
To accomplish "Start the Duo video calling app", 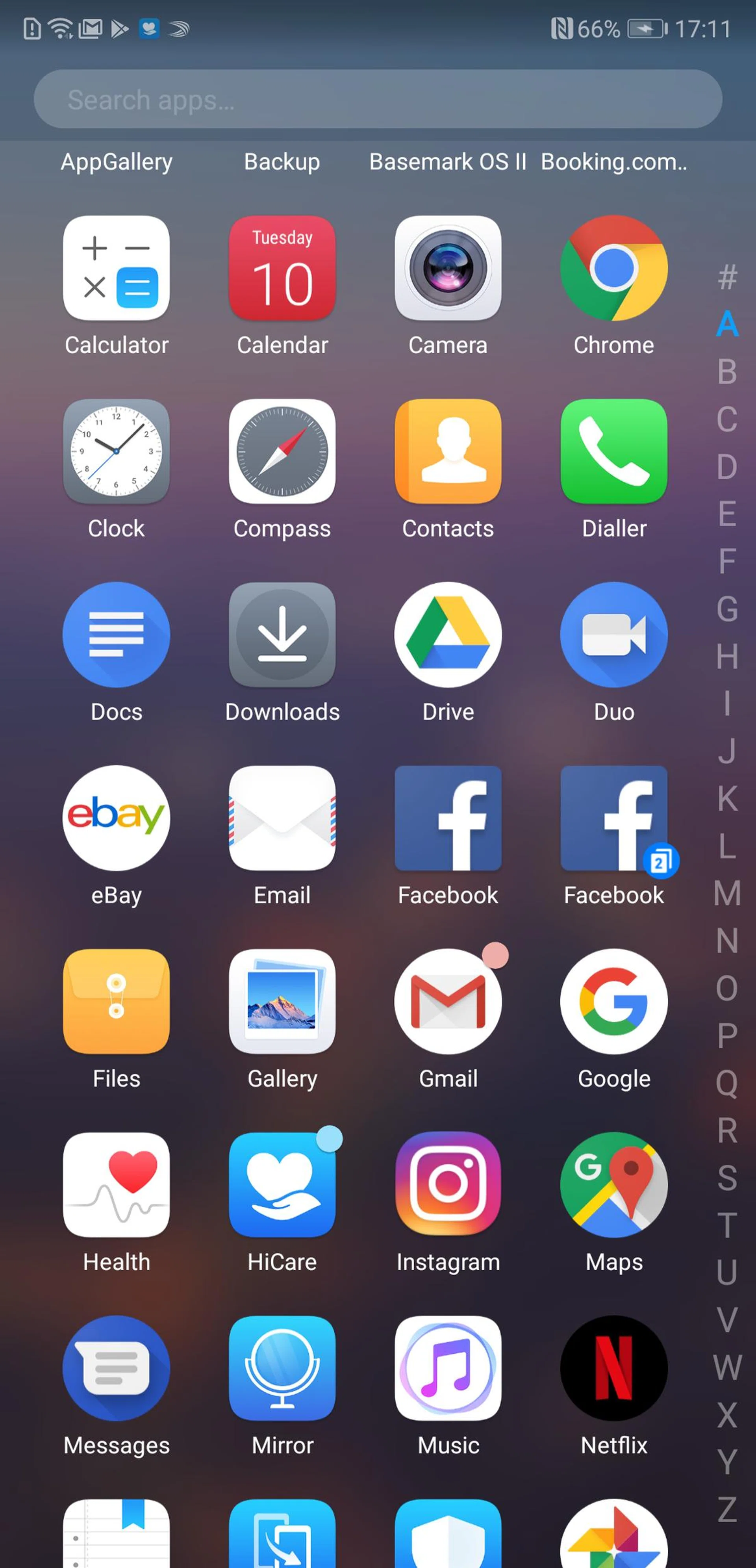I will (x=613, y=635).
